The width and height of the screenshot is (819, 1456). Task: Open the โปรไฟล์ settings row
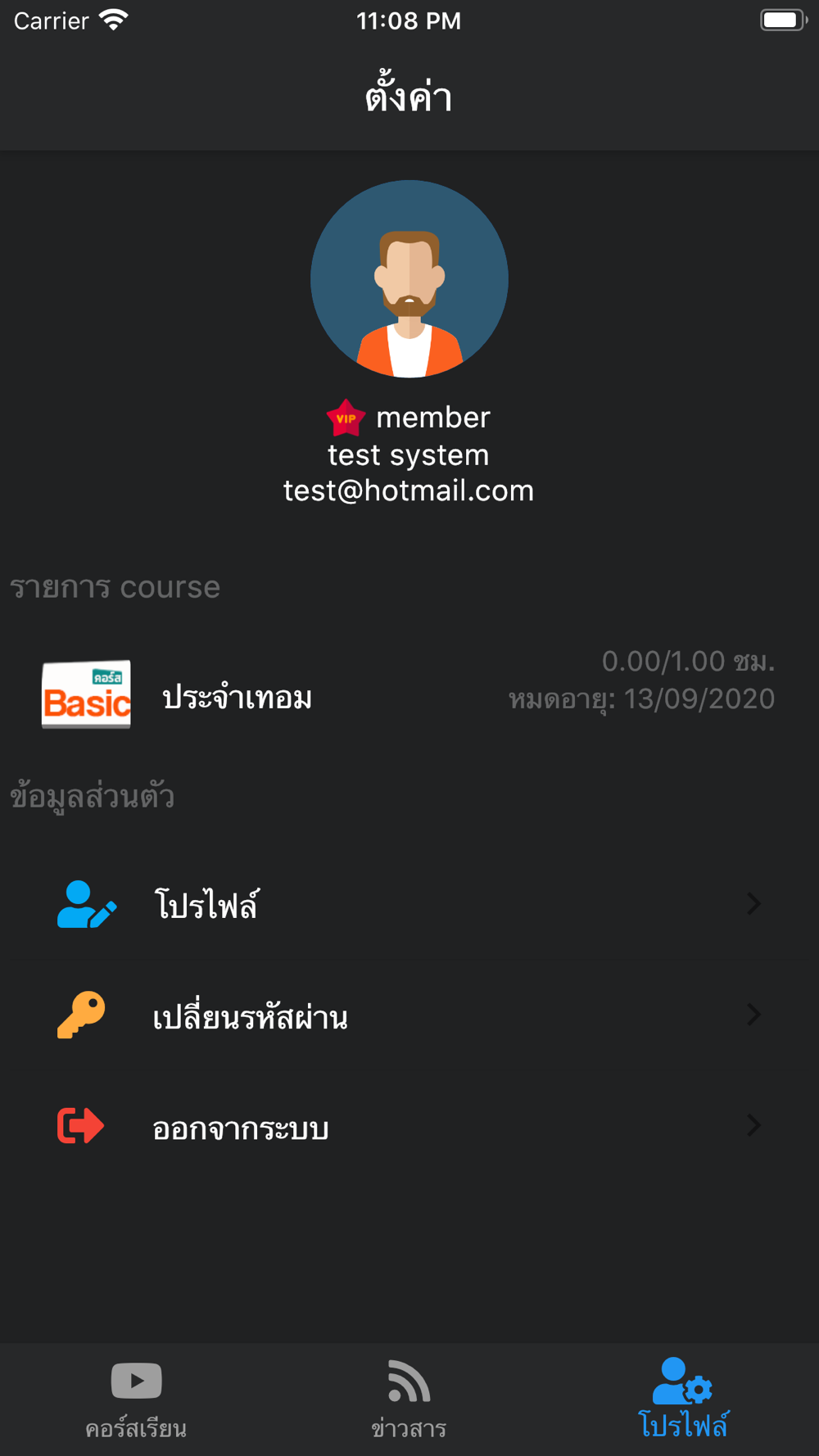point(408,905)
